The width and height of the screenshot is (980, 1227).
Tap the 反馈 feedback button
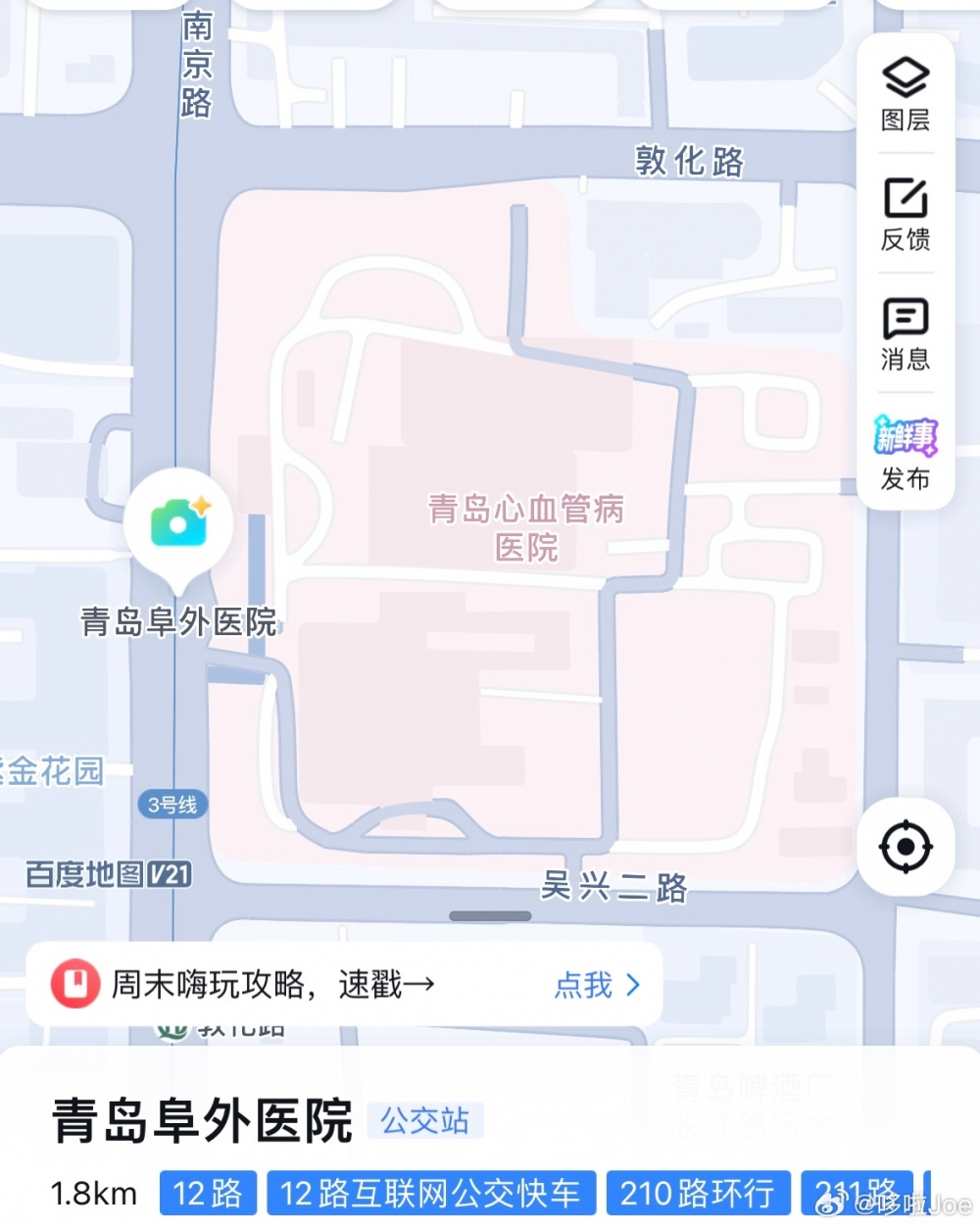(x=906, y=214)
